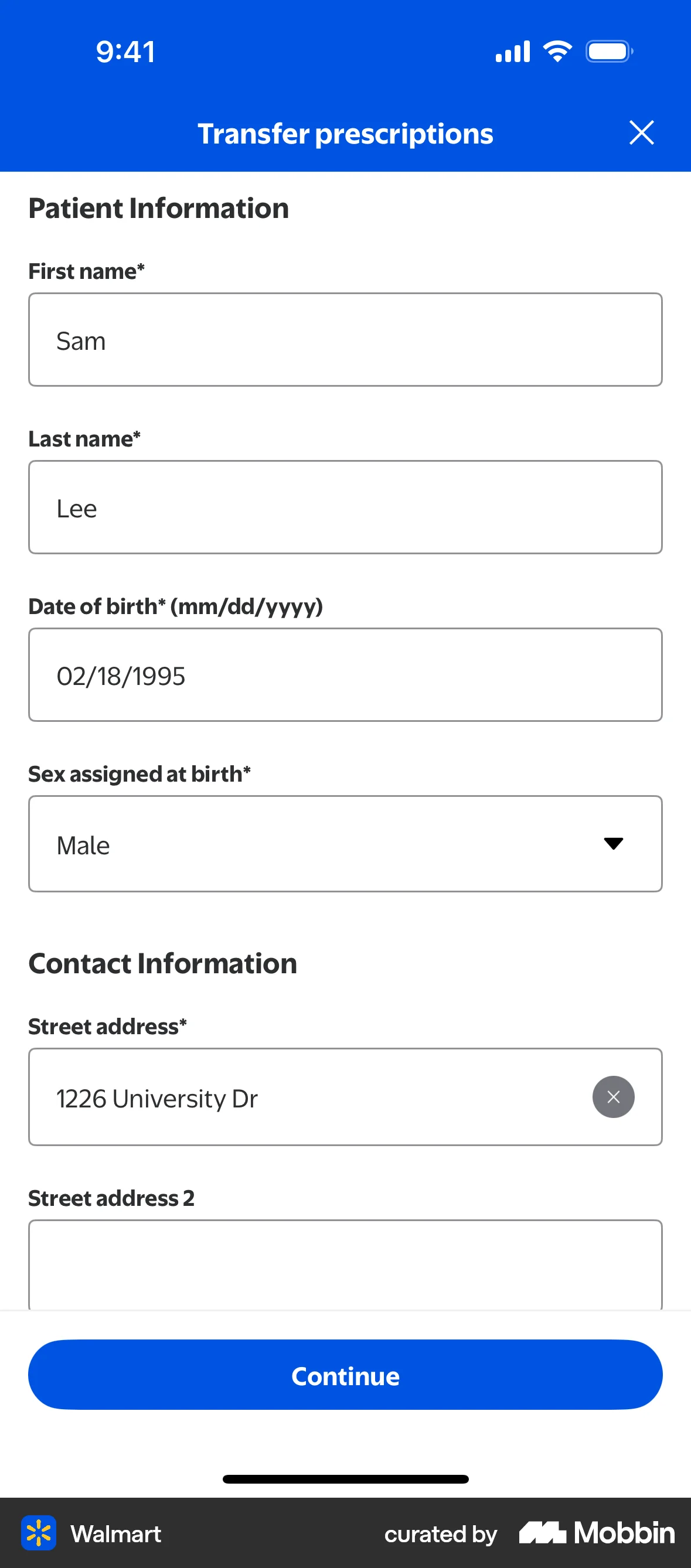
Task: Close the Transfer prescriptions screen
Action: (642, 132)
